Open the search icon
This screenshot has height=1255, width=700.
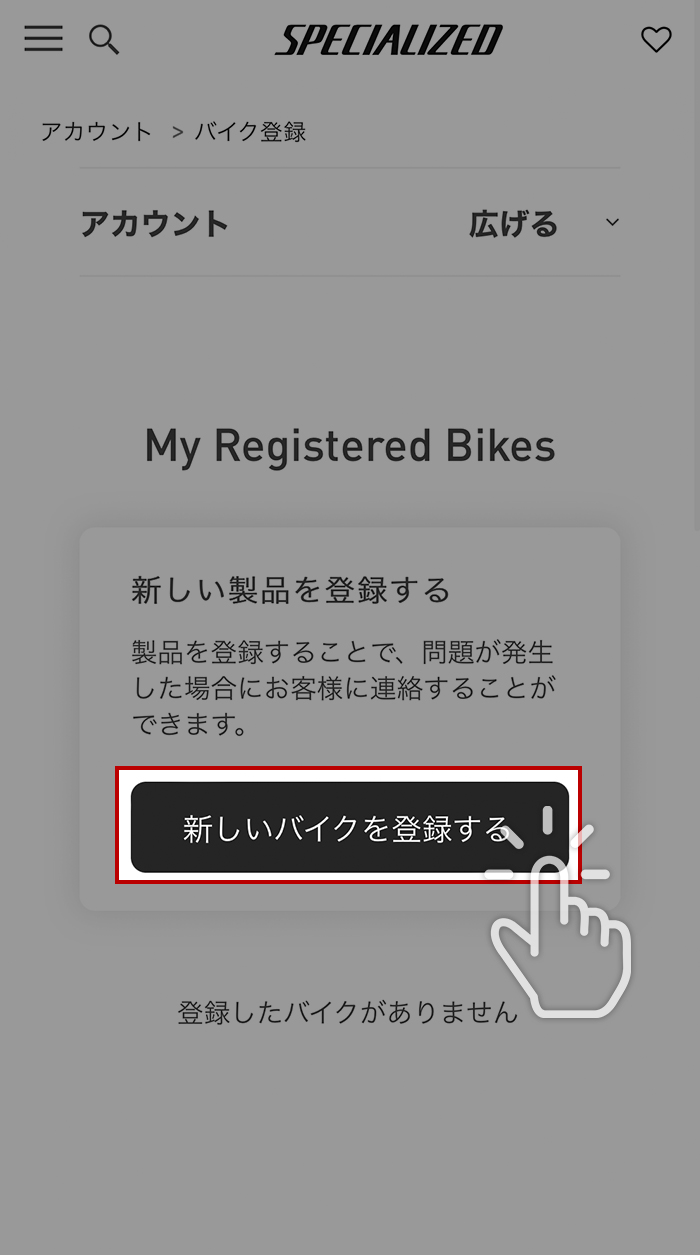click(103, 40)
